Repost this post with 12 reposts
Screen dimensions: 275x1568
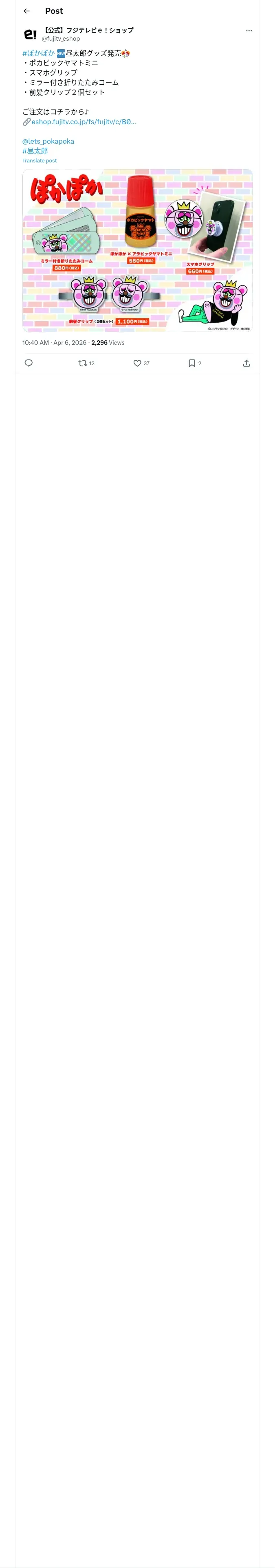click(86, 363)
